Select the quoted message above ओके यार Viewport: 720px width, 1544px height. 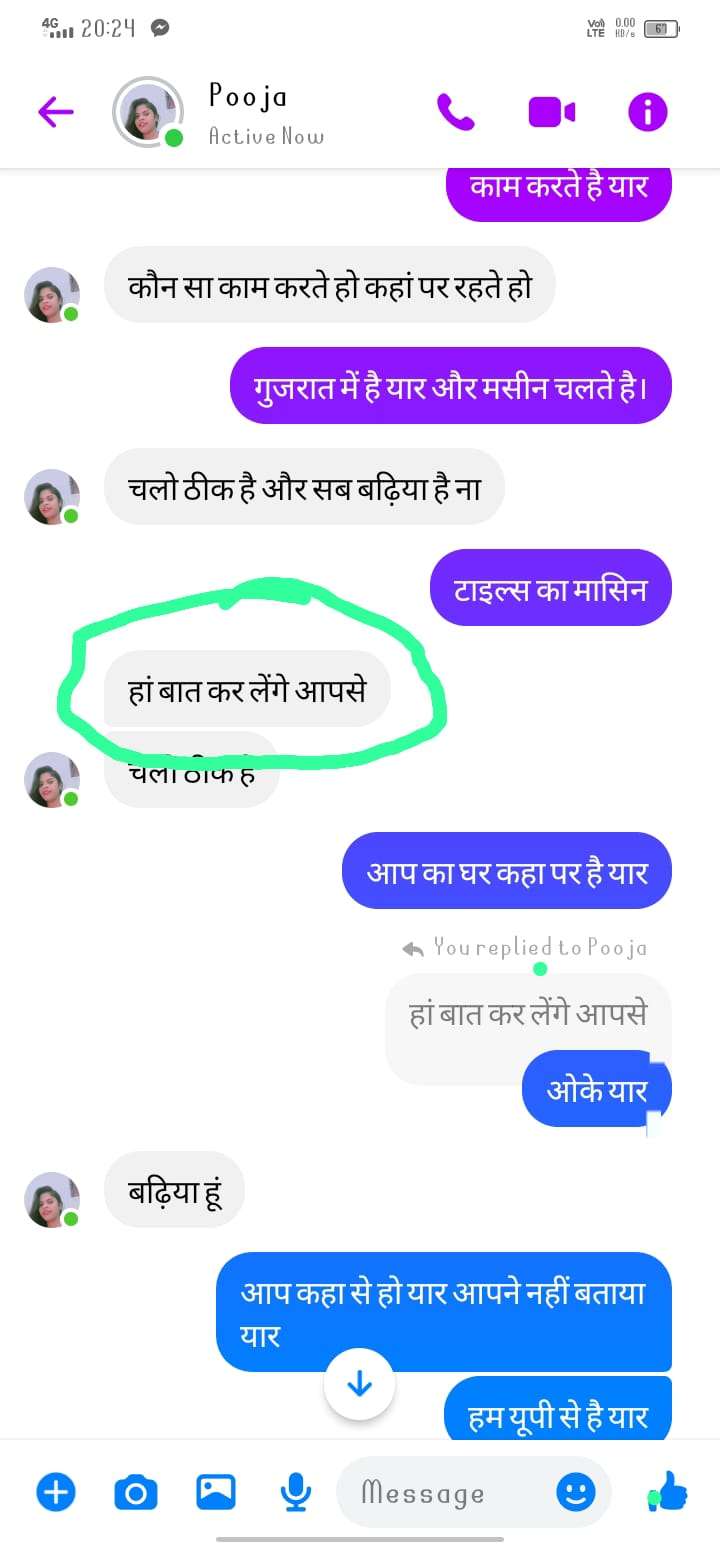(528, 1014)
